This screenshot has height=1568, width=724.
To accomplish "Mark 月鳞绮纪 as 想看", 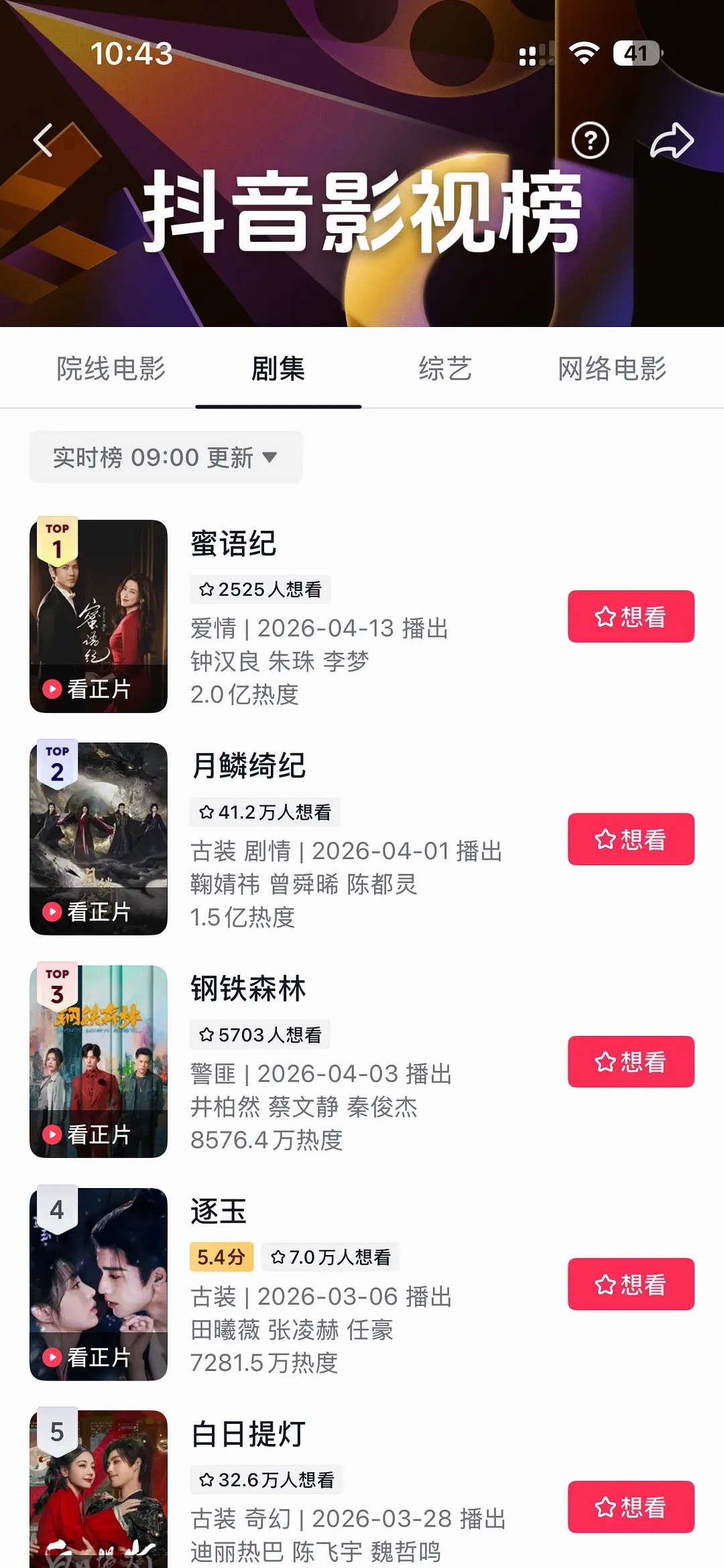I will point(631,839).
